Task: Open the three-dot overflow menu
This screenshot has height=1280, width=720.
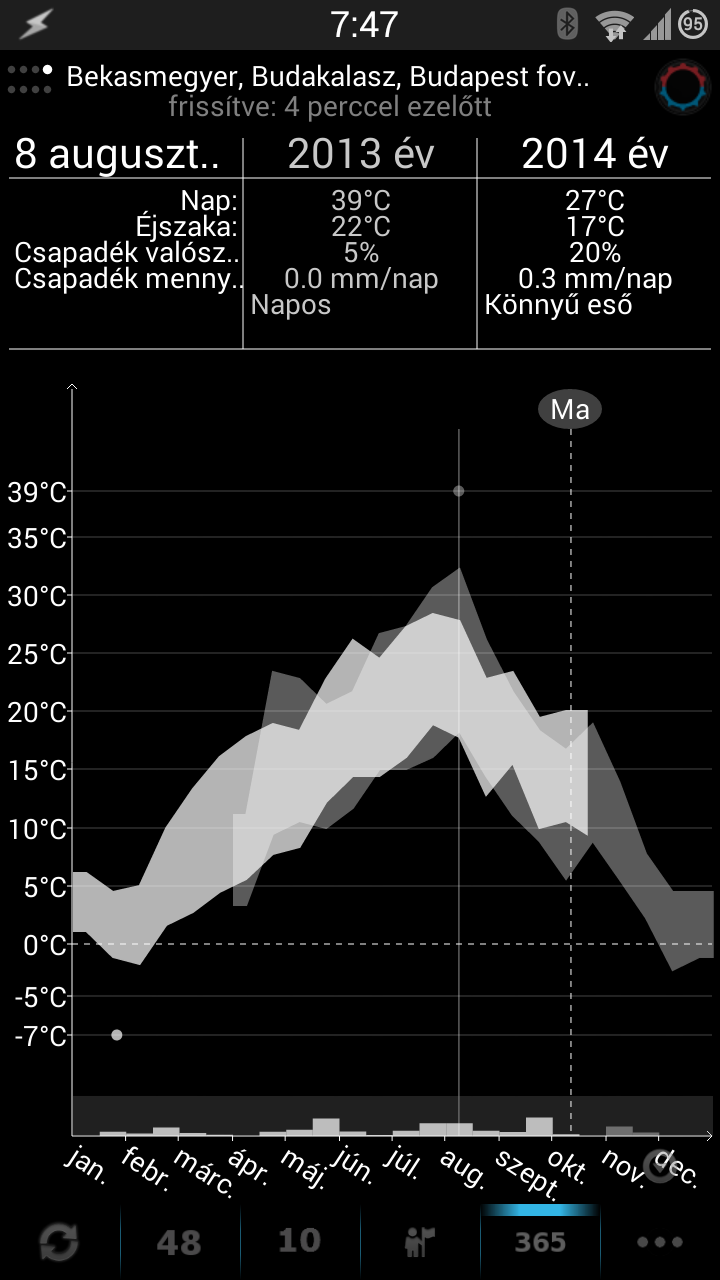Action: (660, 1243)
